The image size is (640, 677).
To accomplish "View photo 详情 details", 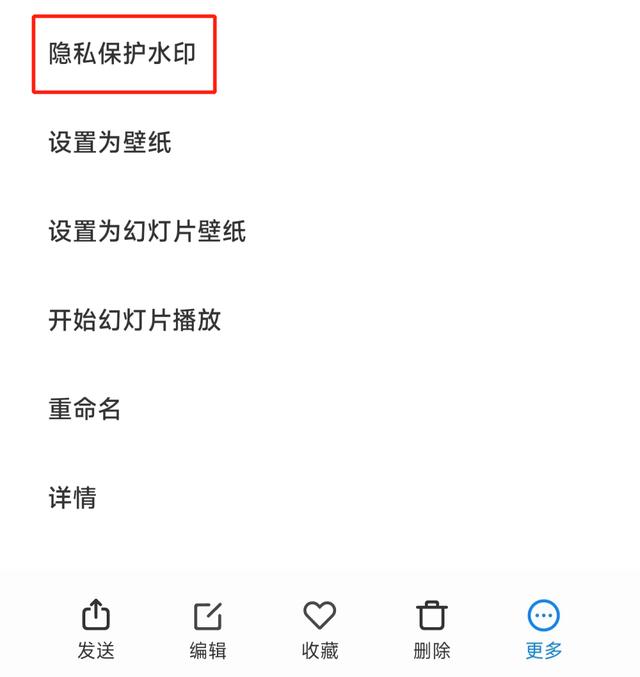I will click(72, 497).
